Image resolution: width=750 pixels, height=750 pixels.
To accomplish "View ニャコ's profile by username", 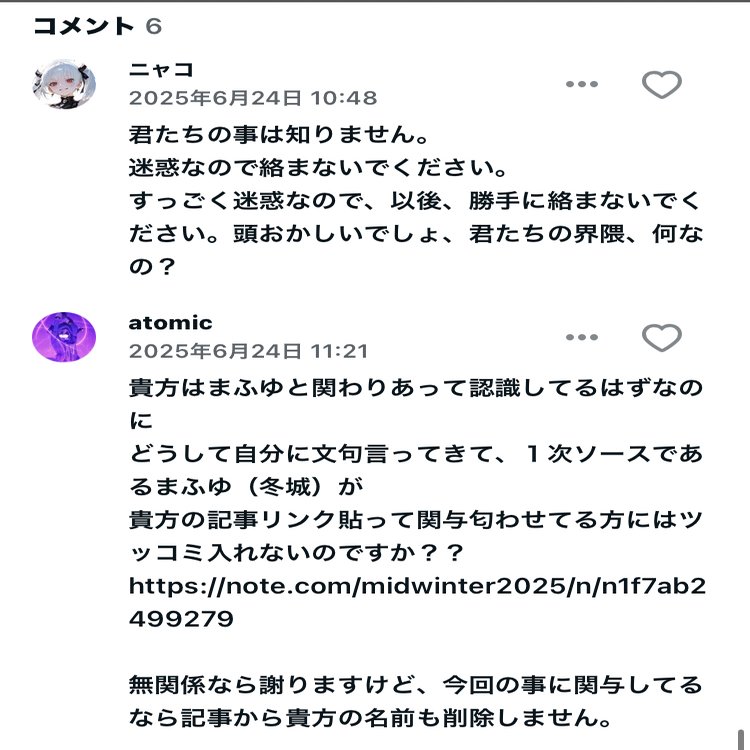I will pos(161,69).
